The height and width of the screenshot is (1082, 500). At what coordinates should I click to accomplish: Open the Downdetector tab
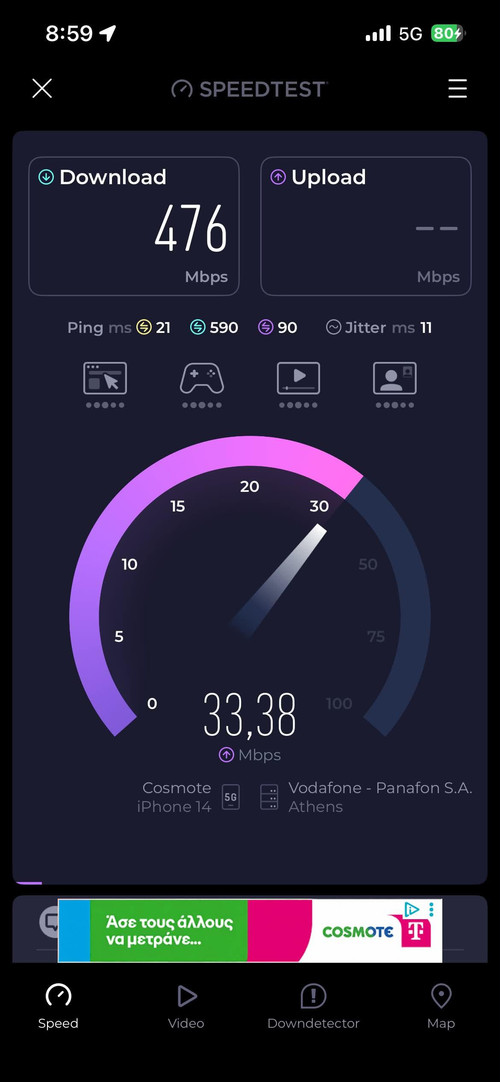point(313,1007)
